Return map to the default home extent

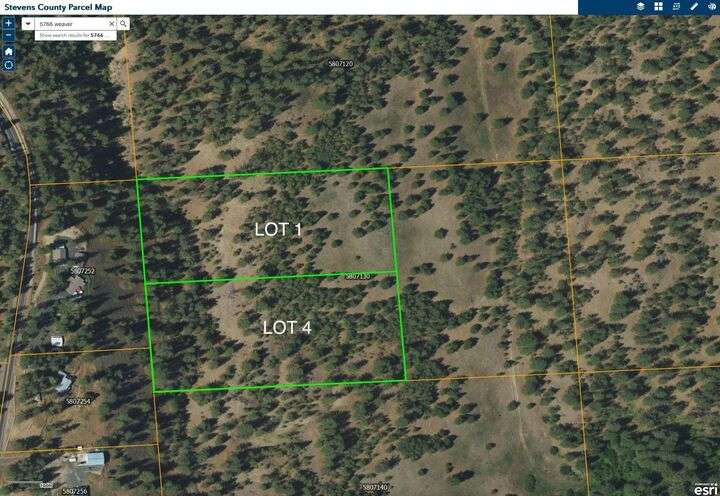(8, 50)
